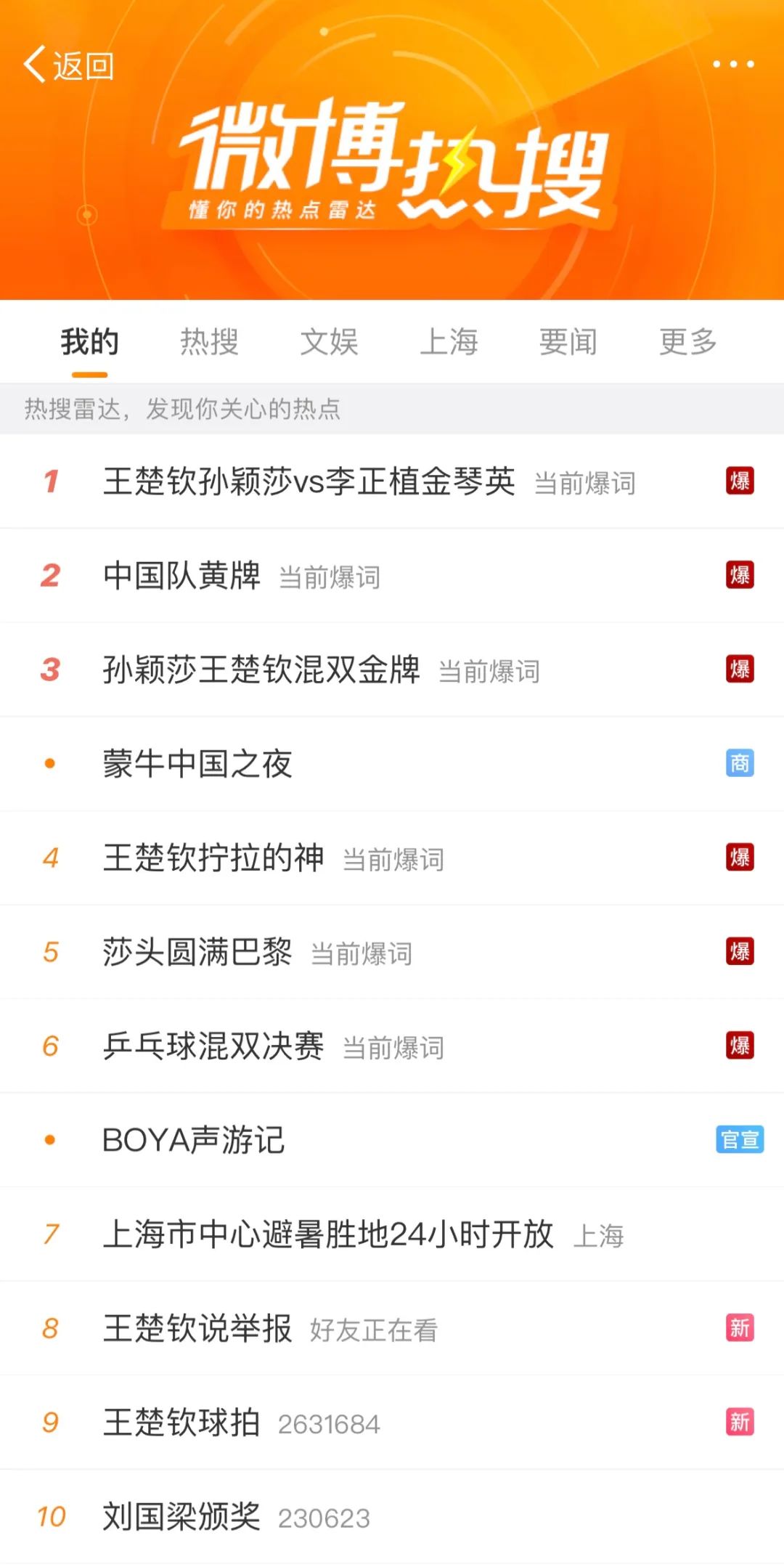The height and width of the screenshot is (1567, 784).
Task: Select the 我的 tab
Action: point(89,342)
